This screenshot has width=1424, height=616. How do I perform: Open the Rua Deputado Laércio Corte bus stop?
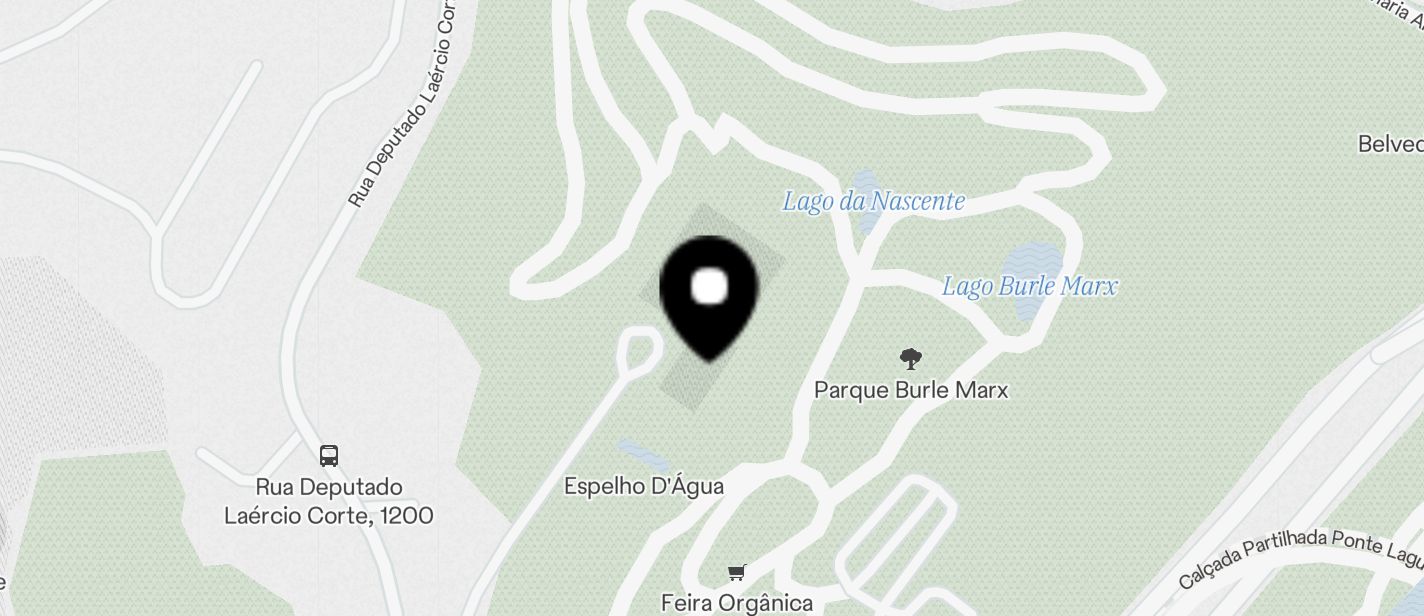pyautogui.click(x=329, y=456)
